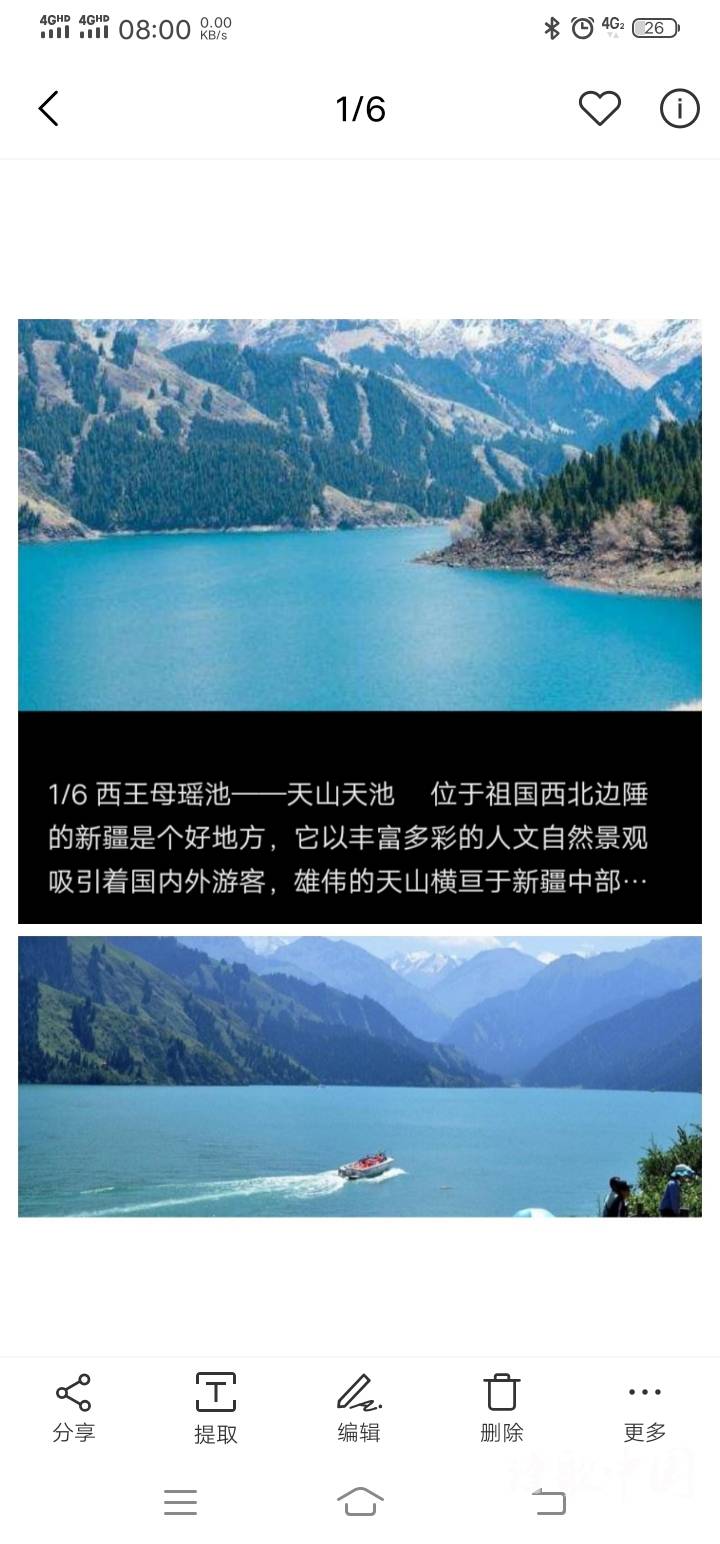The width and height of the screenshot is (720, 1544).
Task: Open the 更多 options menu
Action: pos(644,1406)
